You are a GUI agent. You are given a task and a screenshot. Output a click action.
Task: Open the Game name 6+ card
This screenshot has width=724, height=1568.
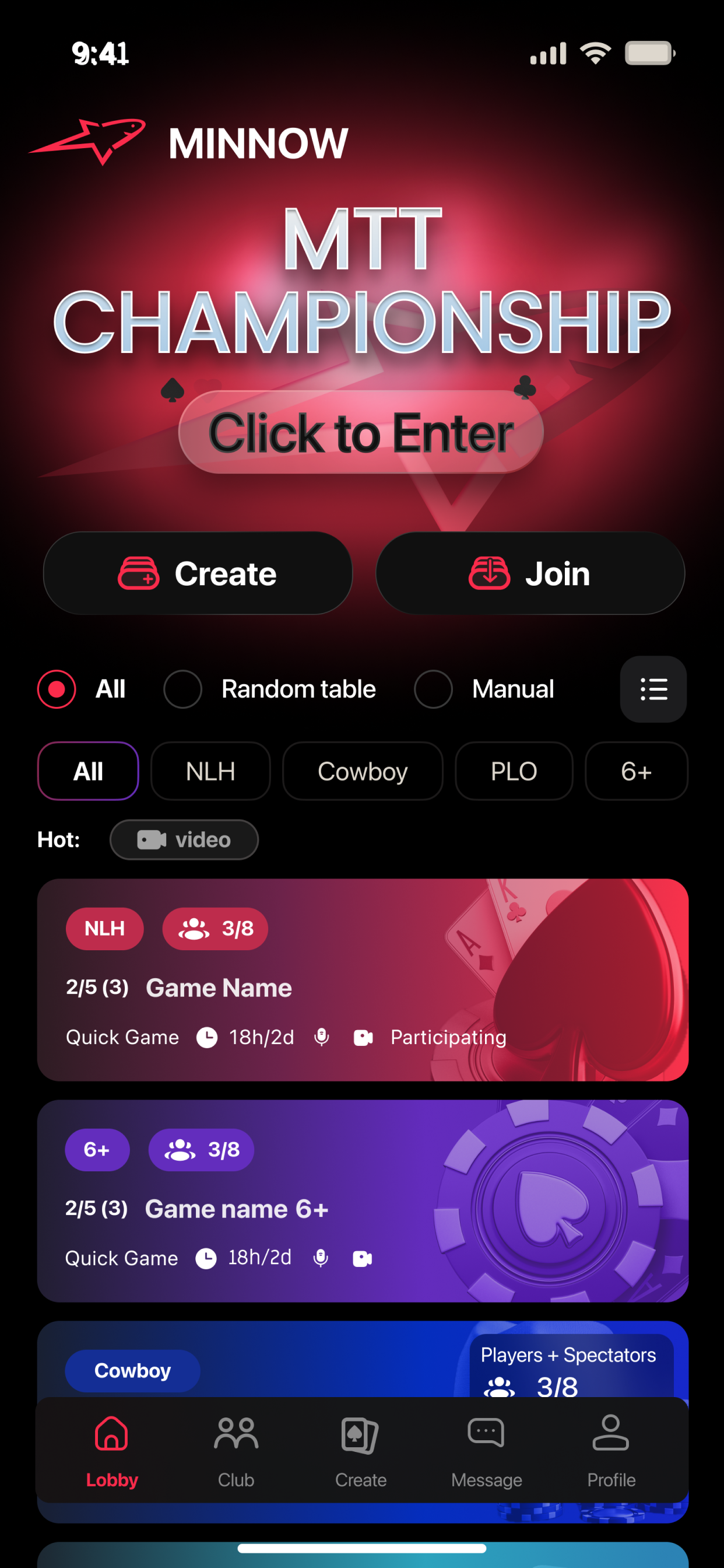[363, 1201]
